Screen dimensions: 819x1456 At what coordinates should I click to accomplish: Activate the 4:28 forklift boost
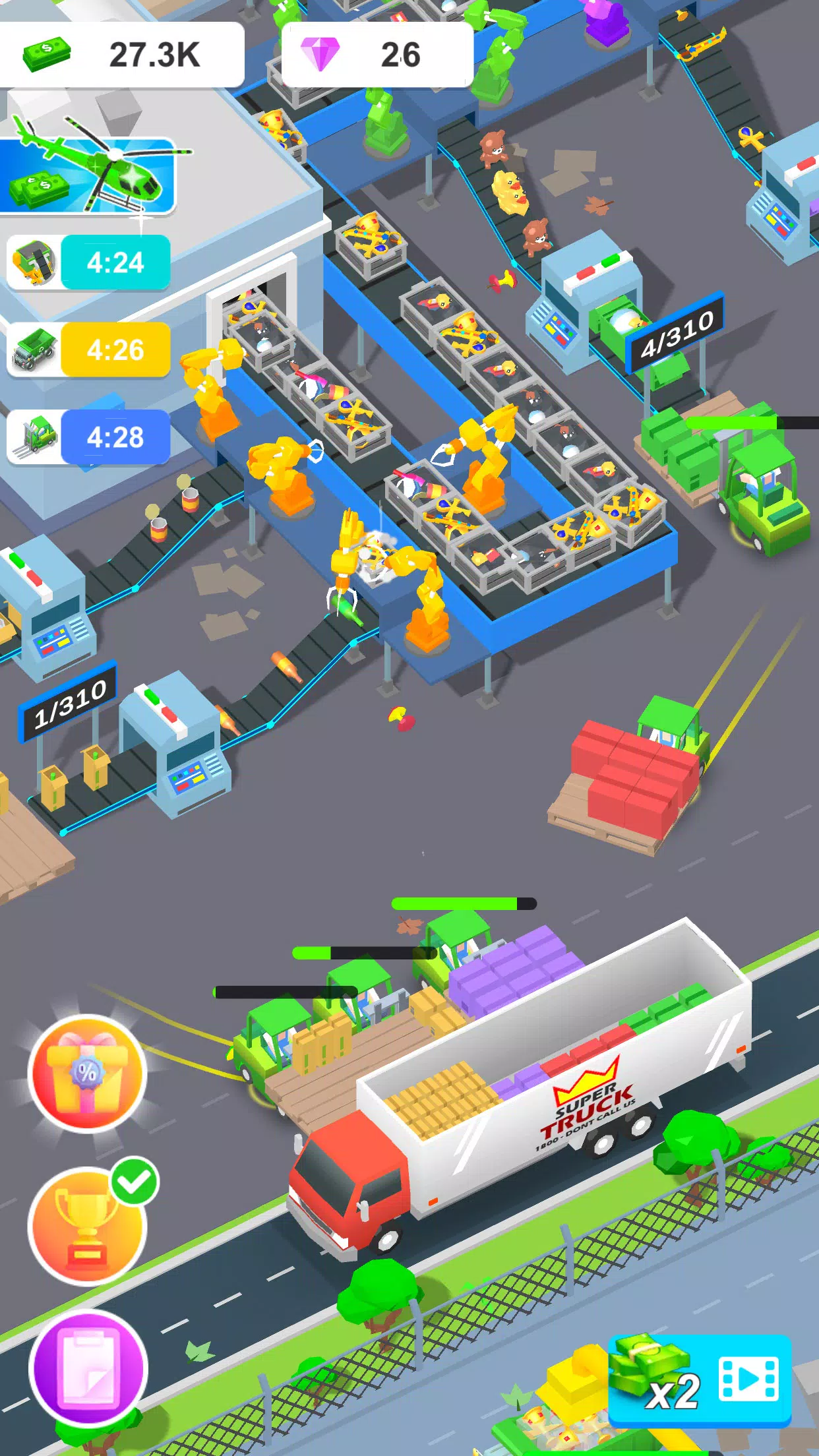click(x=89, y=437)
